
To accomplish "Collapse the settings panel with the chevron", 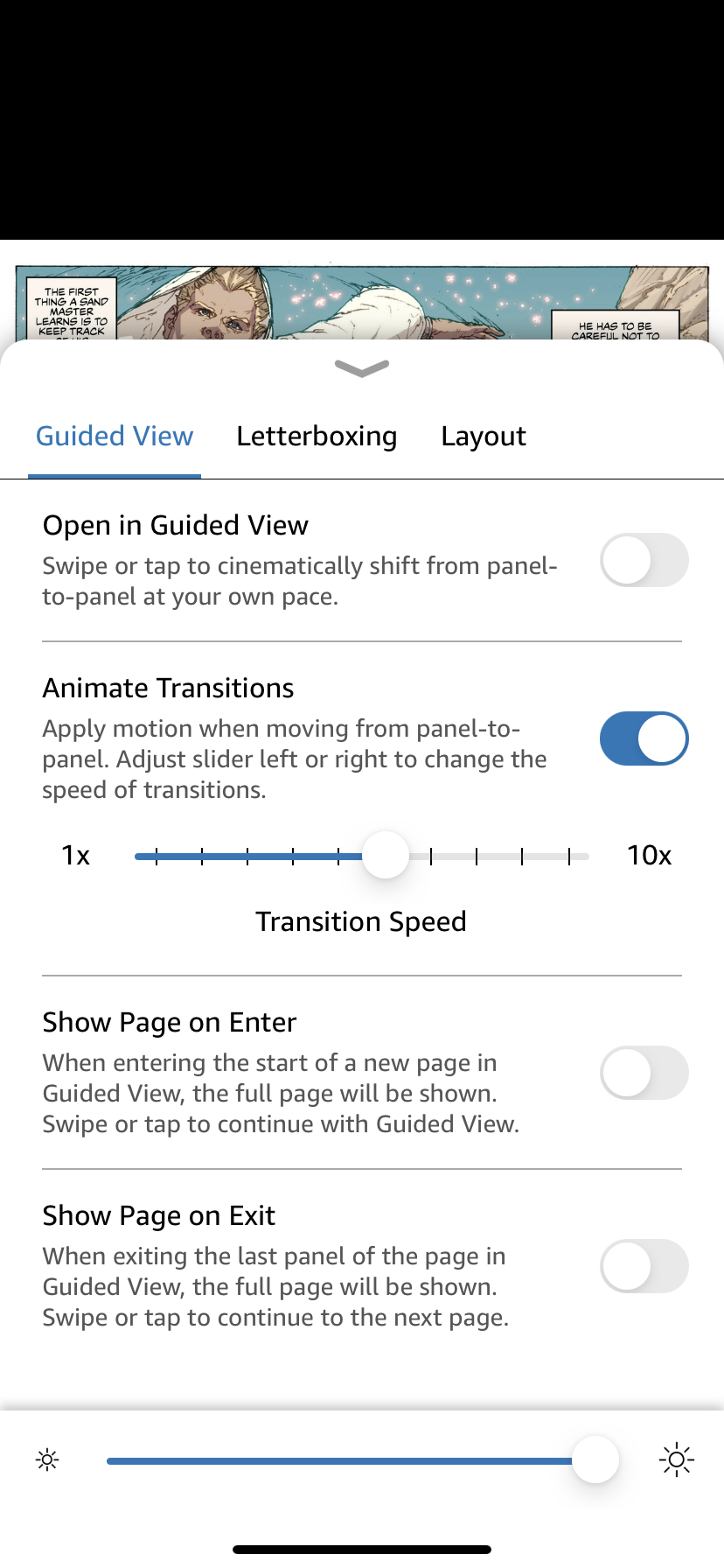I will [x=362, y=368].
